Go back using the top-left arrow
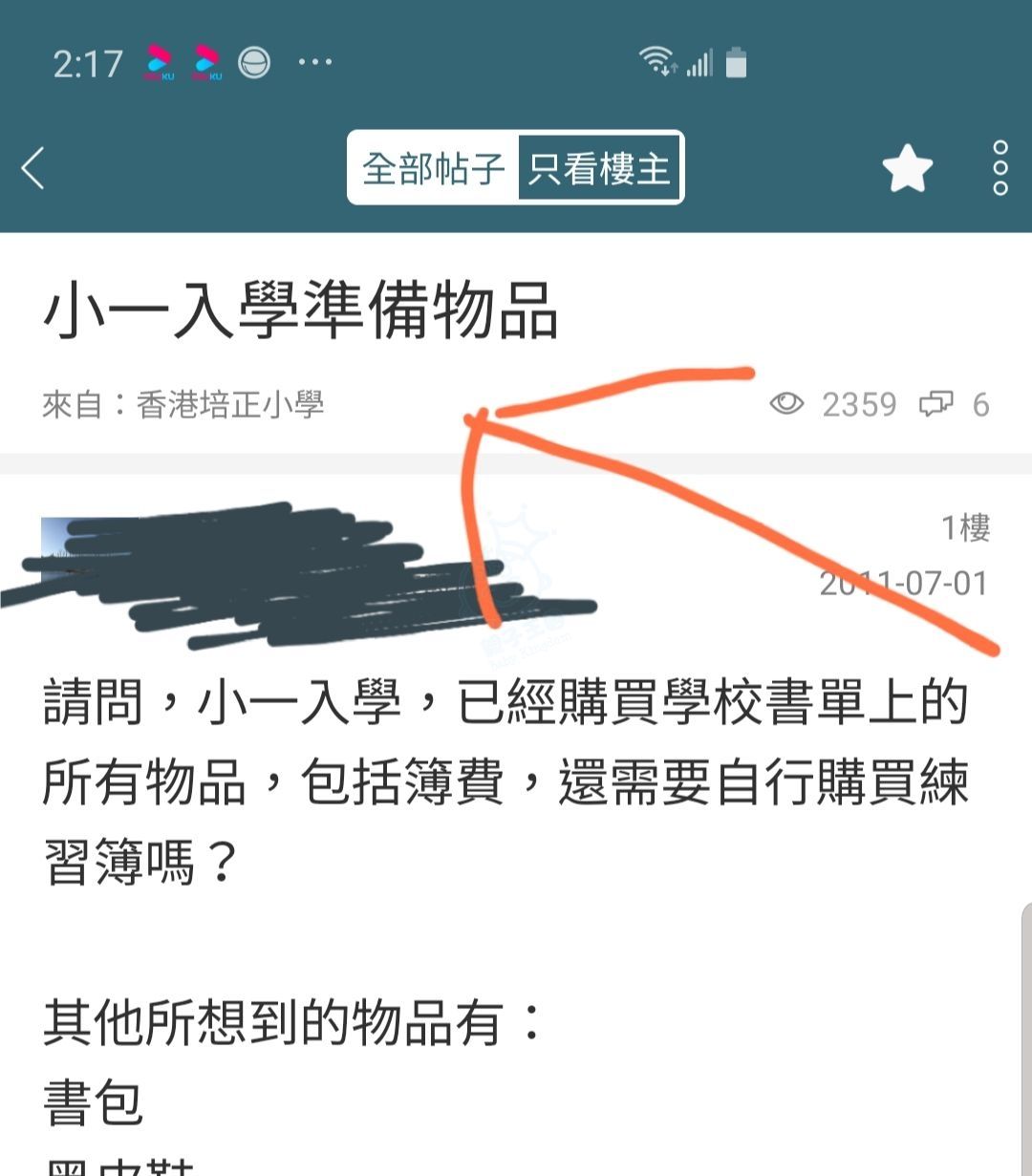Image resolution: width=1032 pixels, height=1176 pixels. (x=33, y=169)
